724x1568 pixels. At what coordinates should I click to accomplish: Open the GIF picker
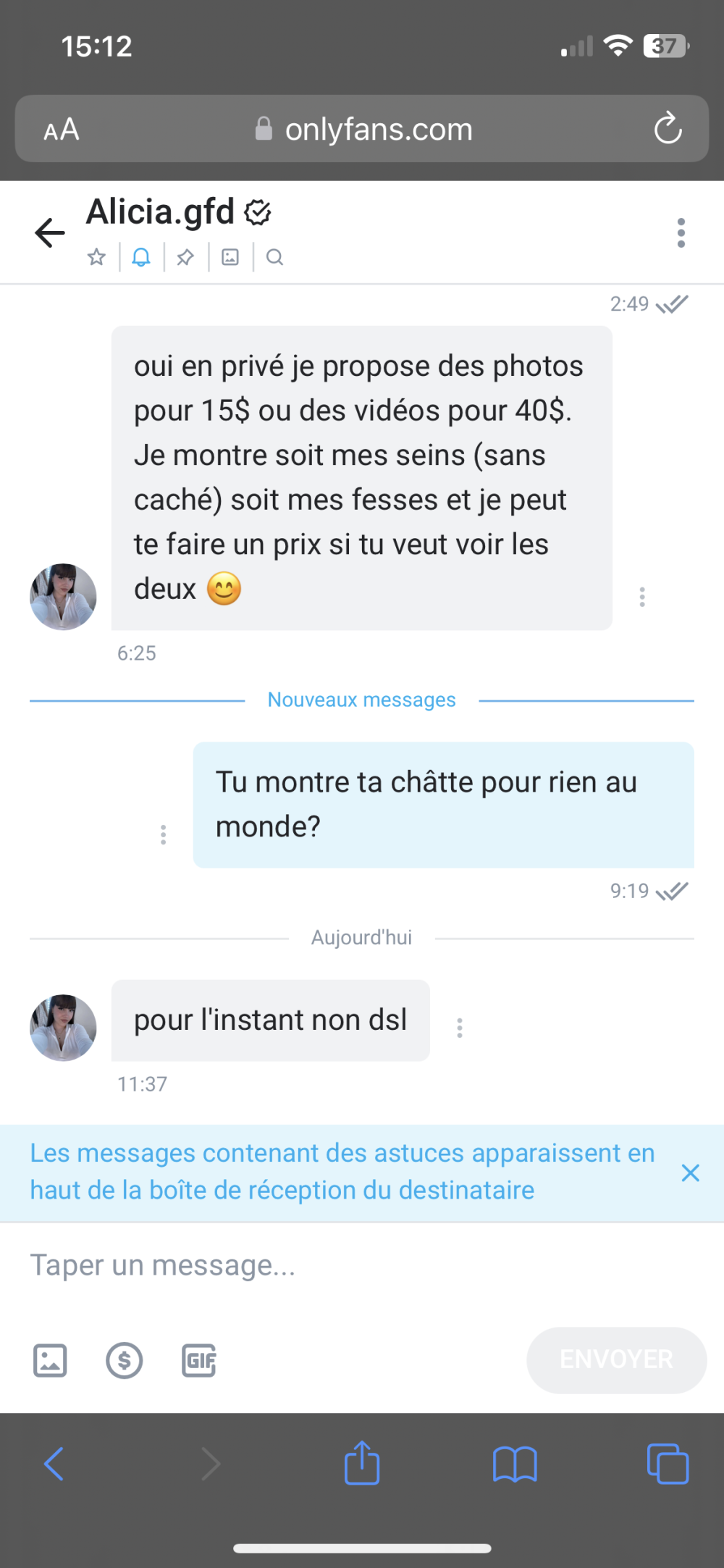pos(199,1360)
